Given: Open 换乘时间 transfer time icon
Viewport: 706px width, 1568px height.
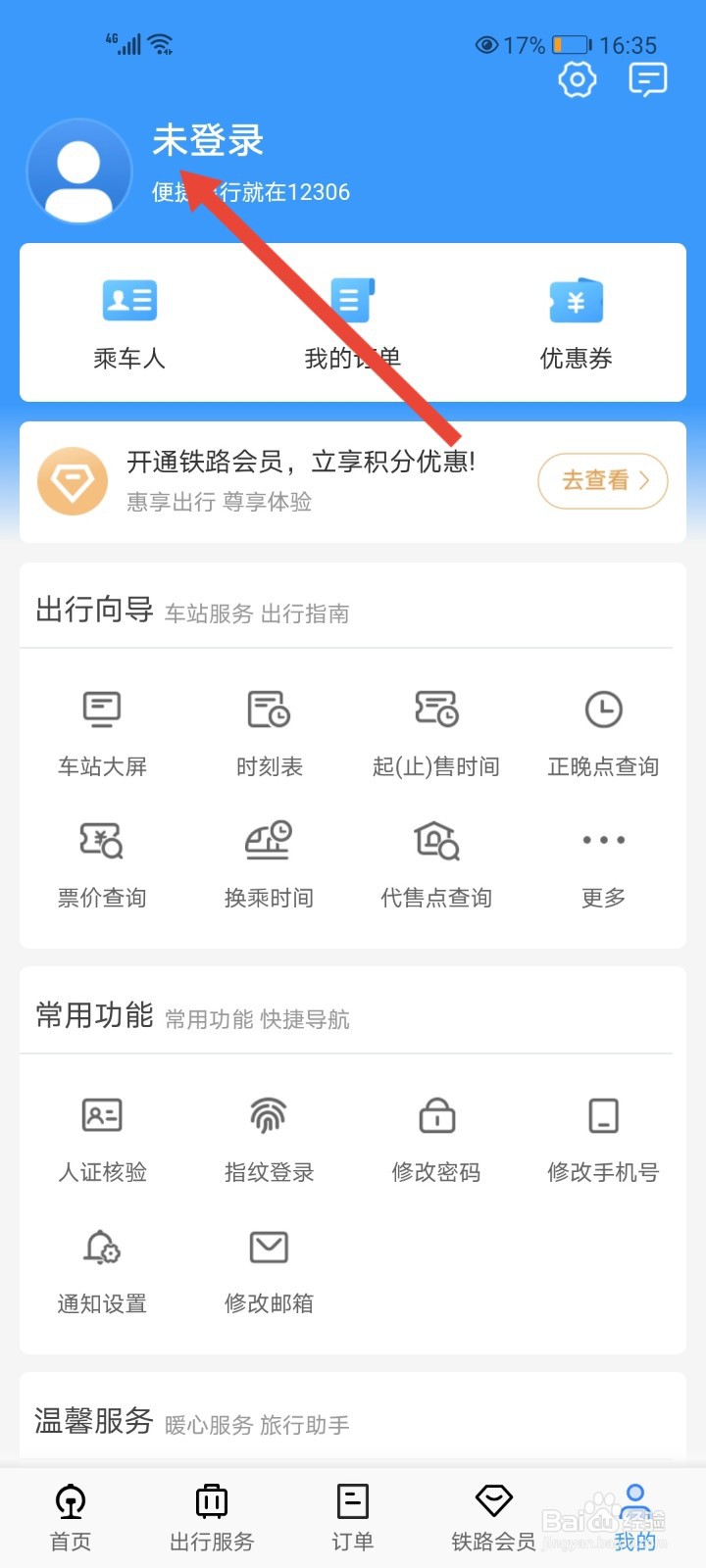Looking at the screenshot, I should (268, 862).
